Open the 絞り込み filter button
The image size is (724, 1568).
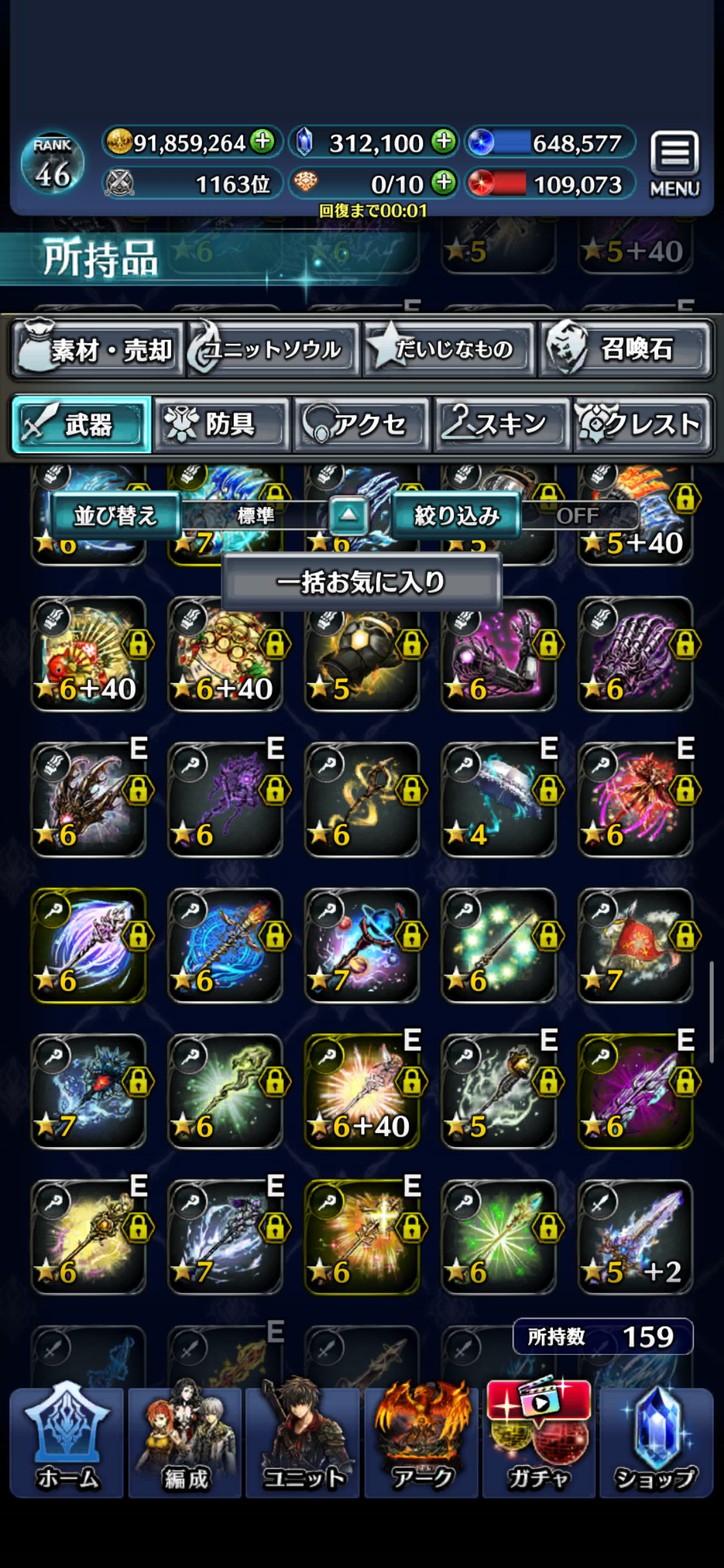coord(456,516)
